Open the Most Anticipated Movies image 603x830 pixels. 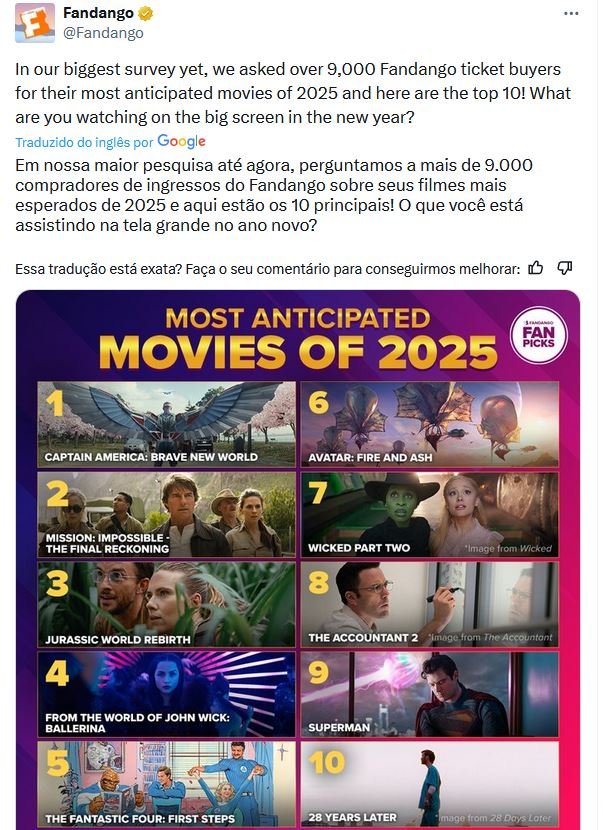pos(298,560)
